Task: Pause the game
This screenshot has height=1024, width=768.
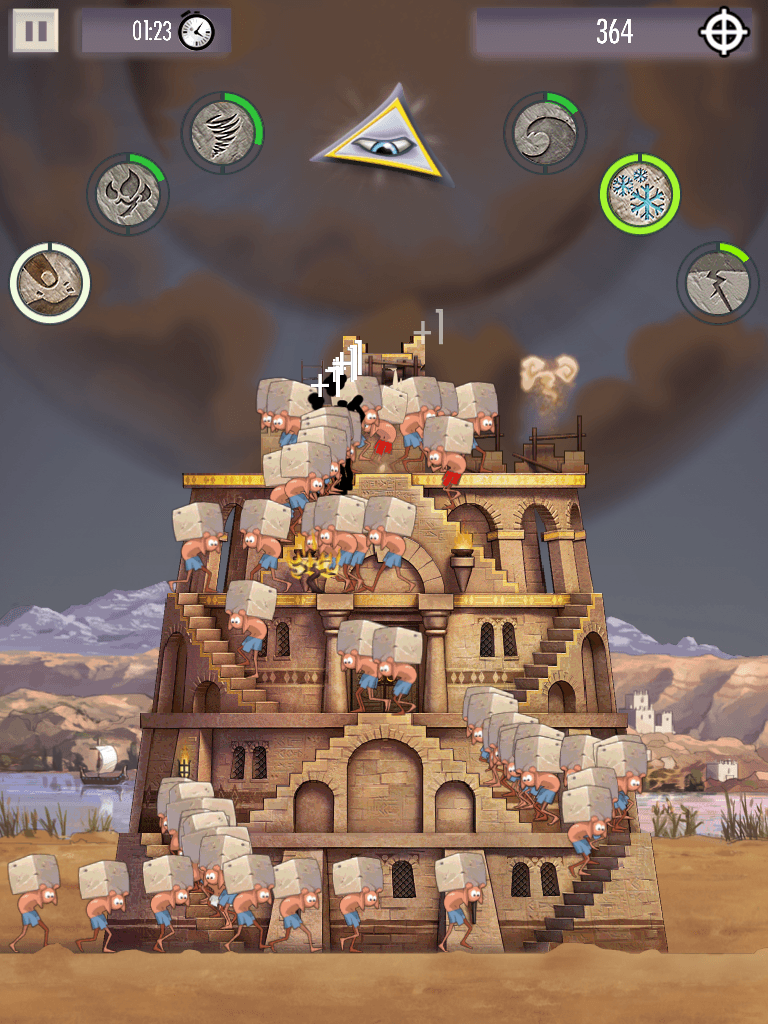Action: (x=35, y=30)
